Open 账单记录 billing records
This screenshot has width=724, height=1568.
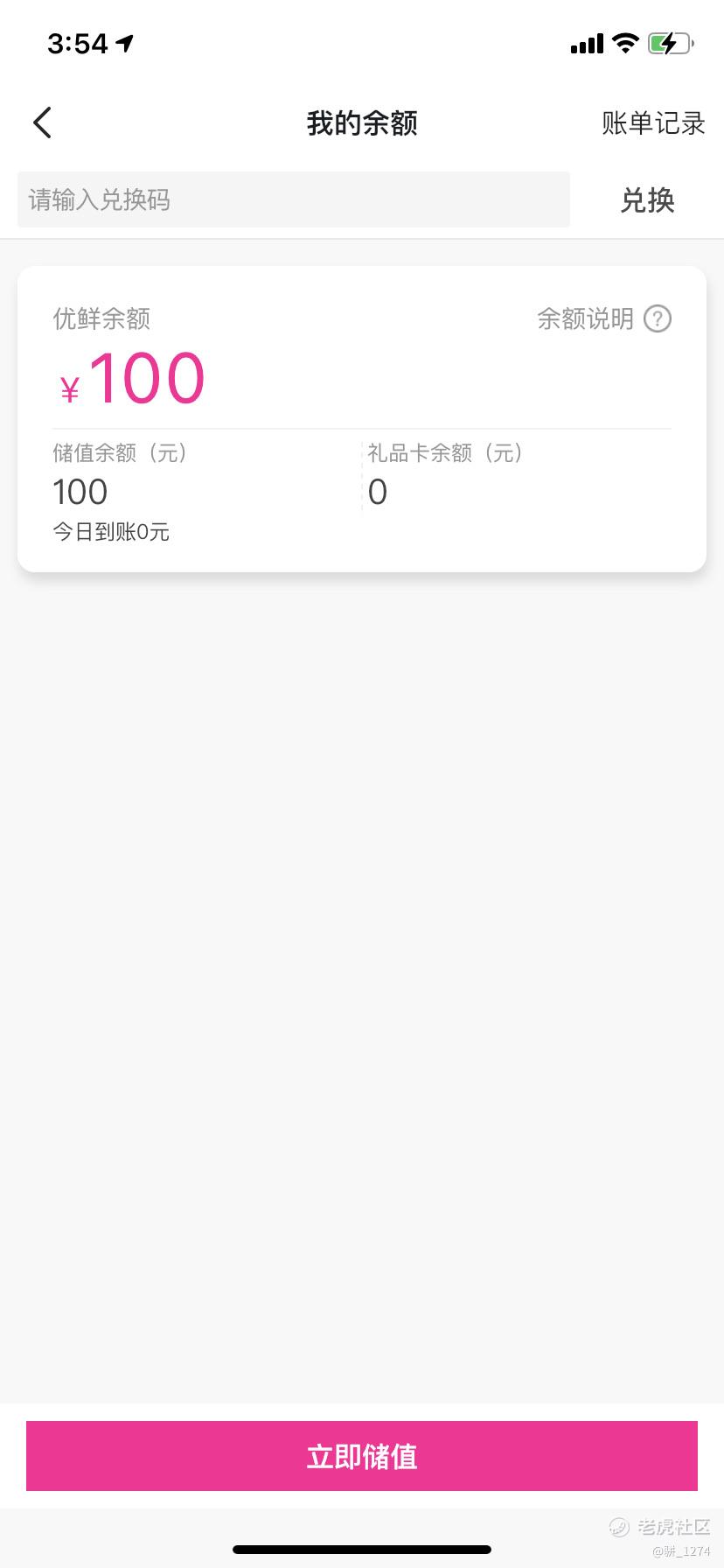pyautogui.click(x=653, y=123)
